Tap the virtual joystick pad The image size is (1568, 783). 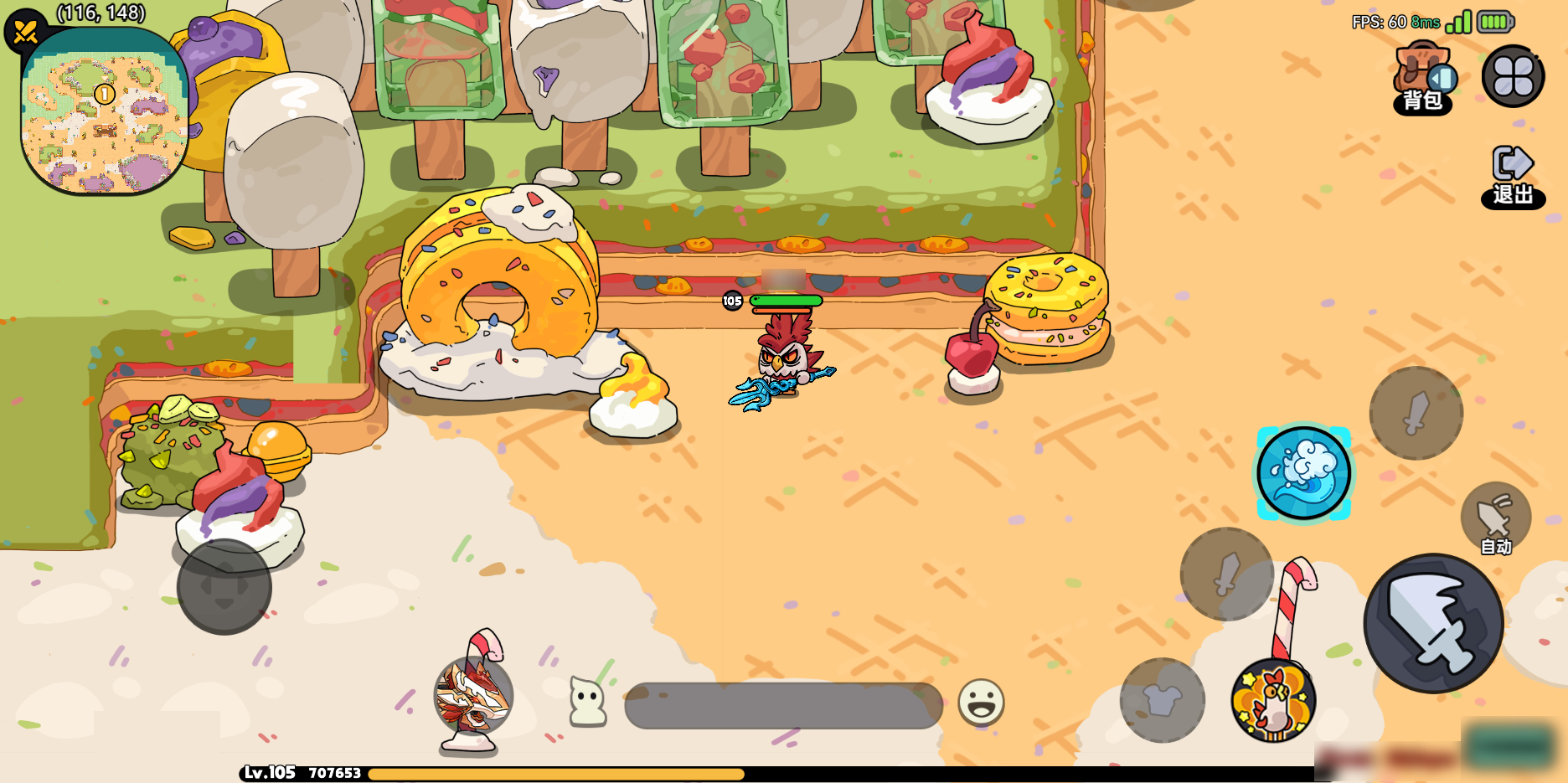point(224,587)
